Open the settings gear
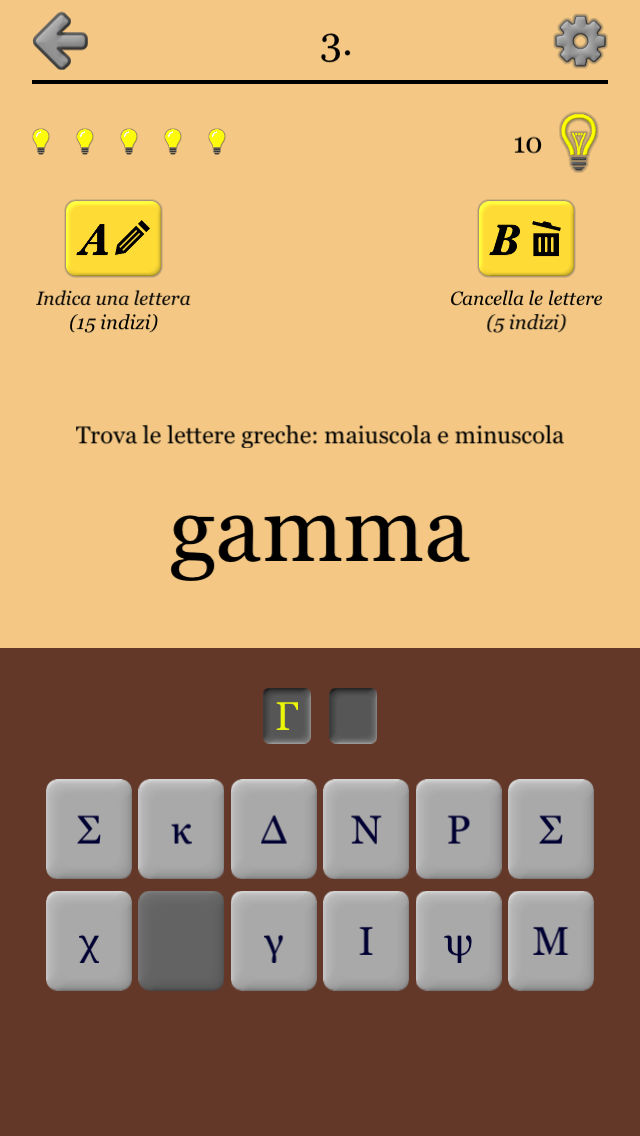 [x=580, y=41]
